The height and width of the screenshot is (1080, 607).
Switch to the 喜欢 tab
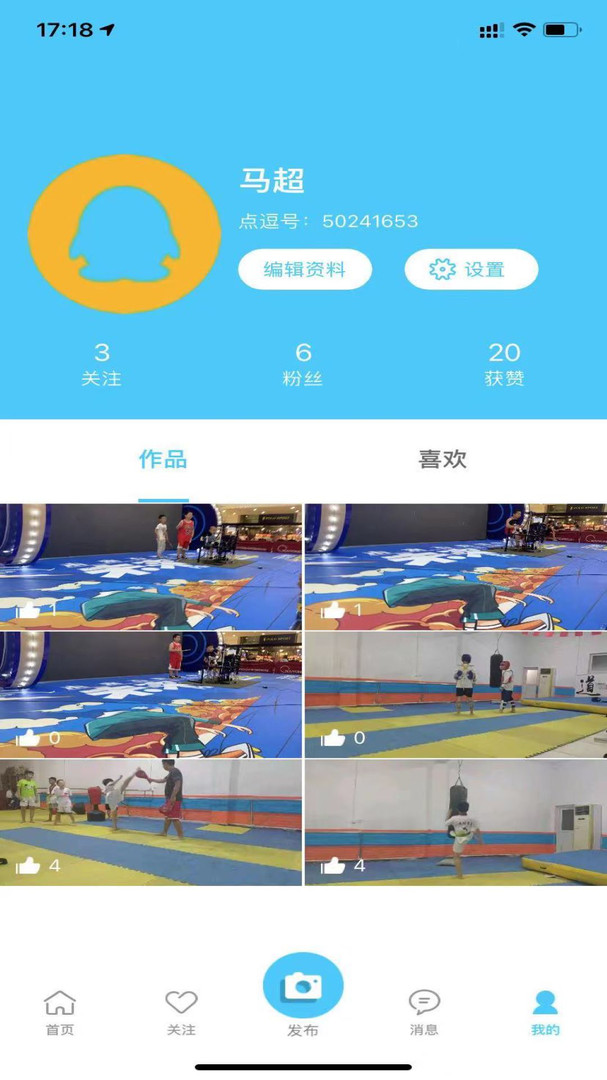pos(442,460)
